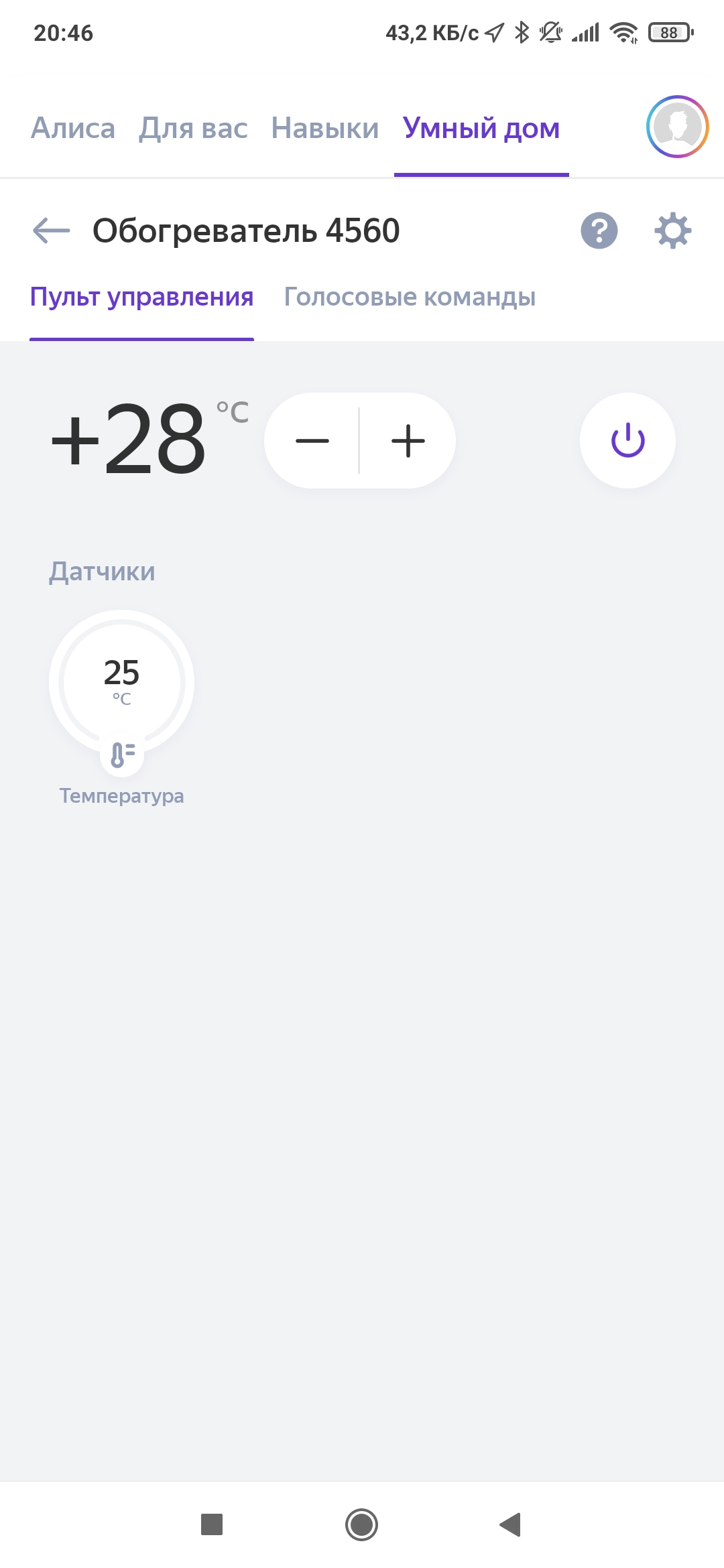Open the profile avatar
Viewport: 724px width, 1568px height.
pos(677,127)
